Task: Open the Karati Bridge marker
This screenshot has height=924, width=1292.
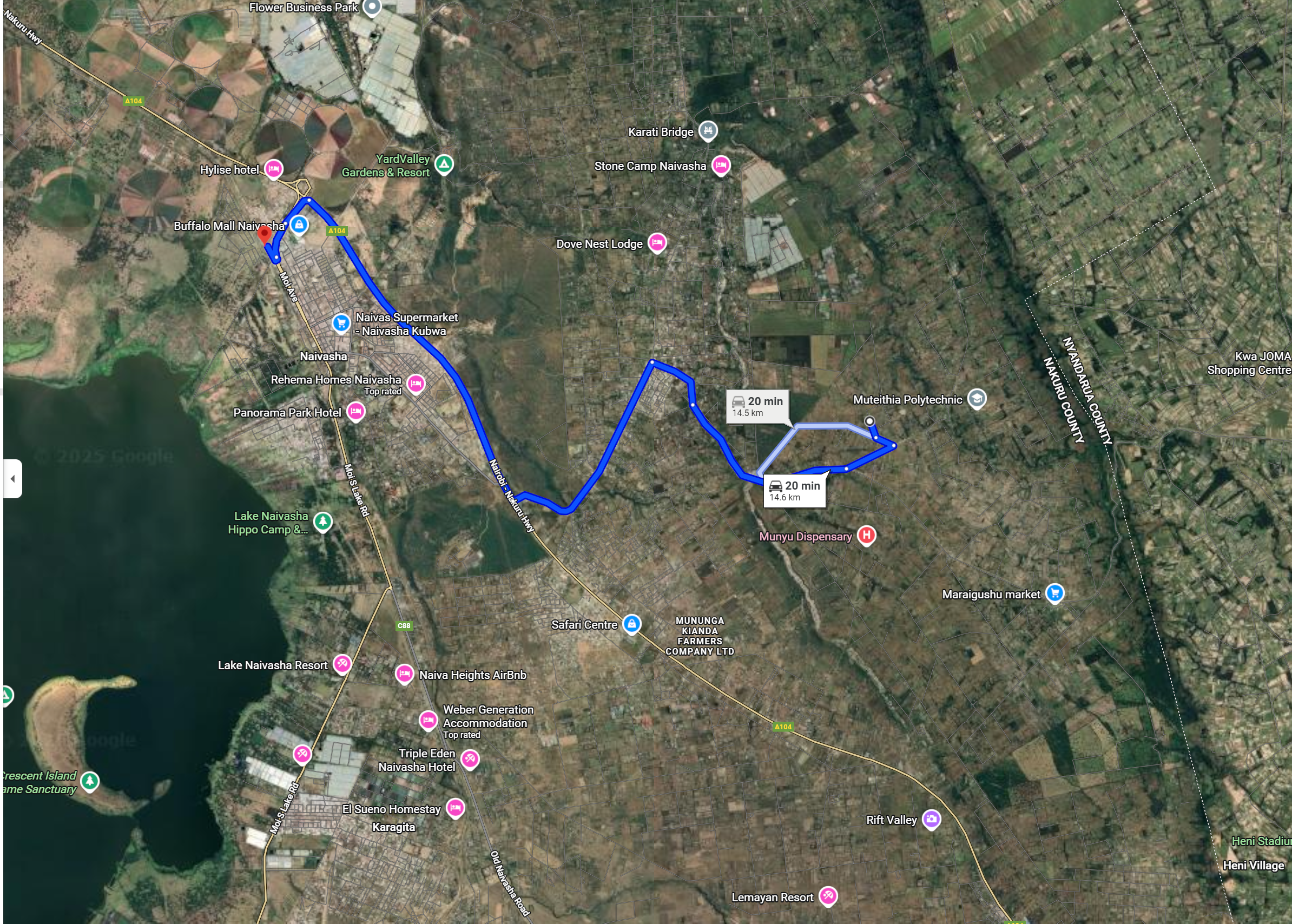Action: pyautogui.click(x=708, y=131)
